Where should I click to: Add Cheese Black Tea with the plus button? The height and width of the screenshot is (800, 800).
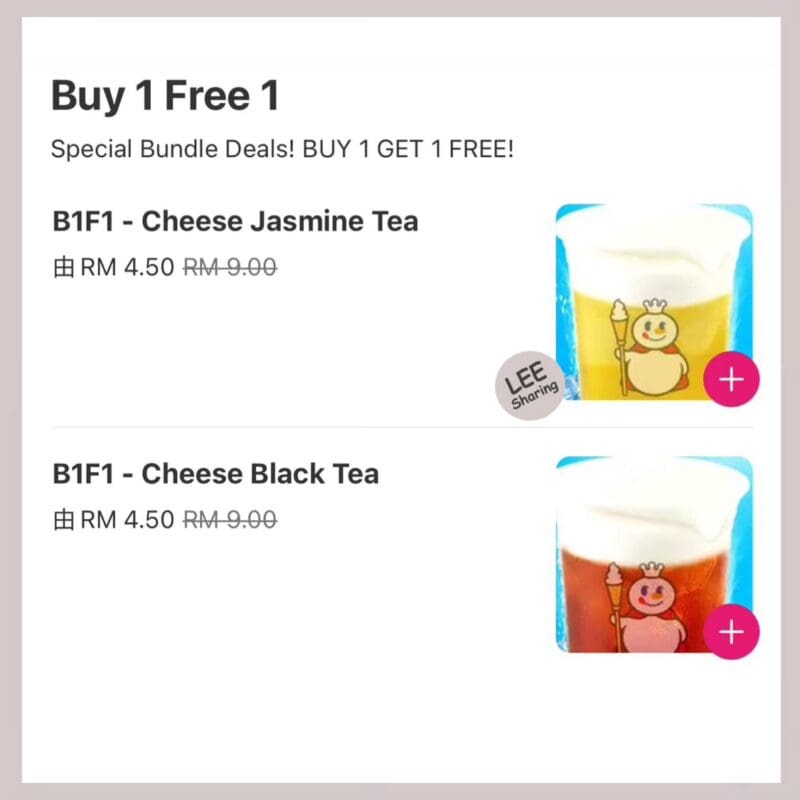pyautogui.click(x=731, y=633)
